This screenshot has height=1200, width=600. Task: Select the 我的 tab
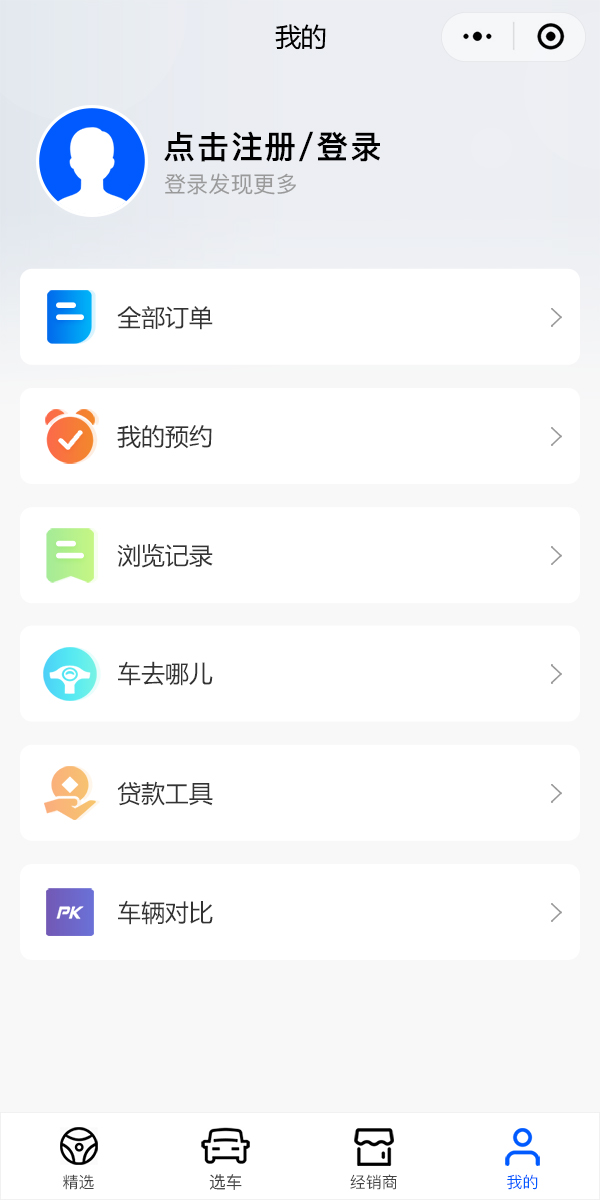(522, 1158)
